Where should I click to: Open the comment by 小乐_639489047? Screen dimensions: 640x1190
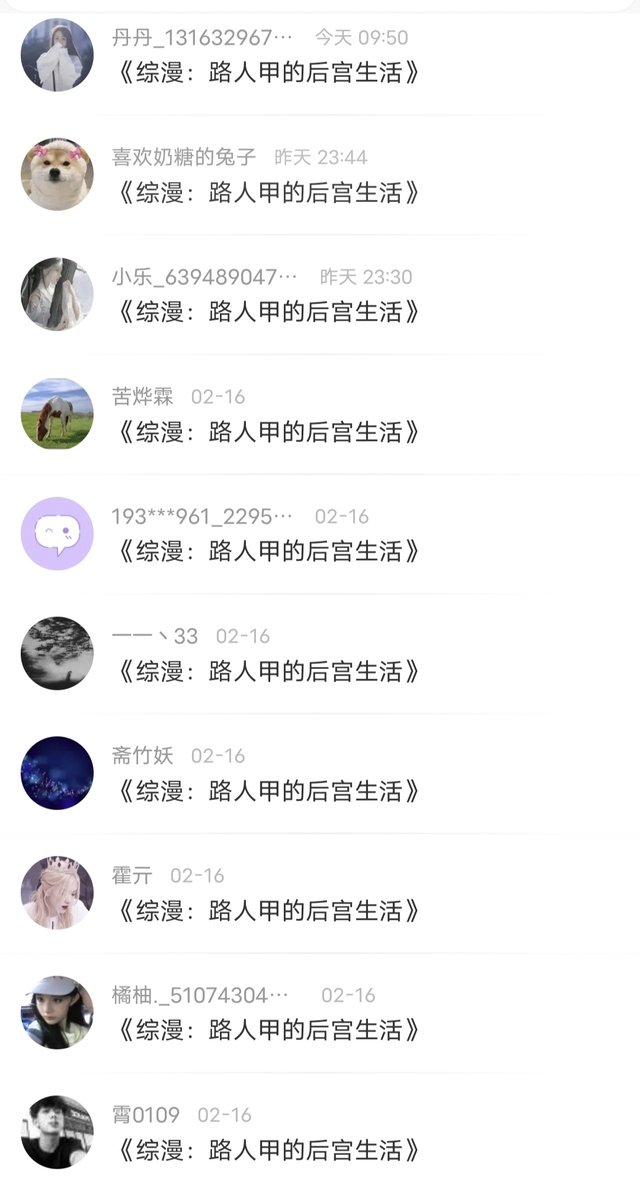point(320,294)
